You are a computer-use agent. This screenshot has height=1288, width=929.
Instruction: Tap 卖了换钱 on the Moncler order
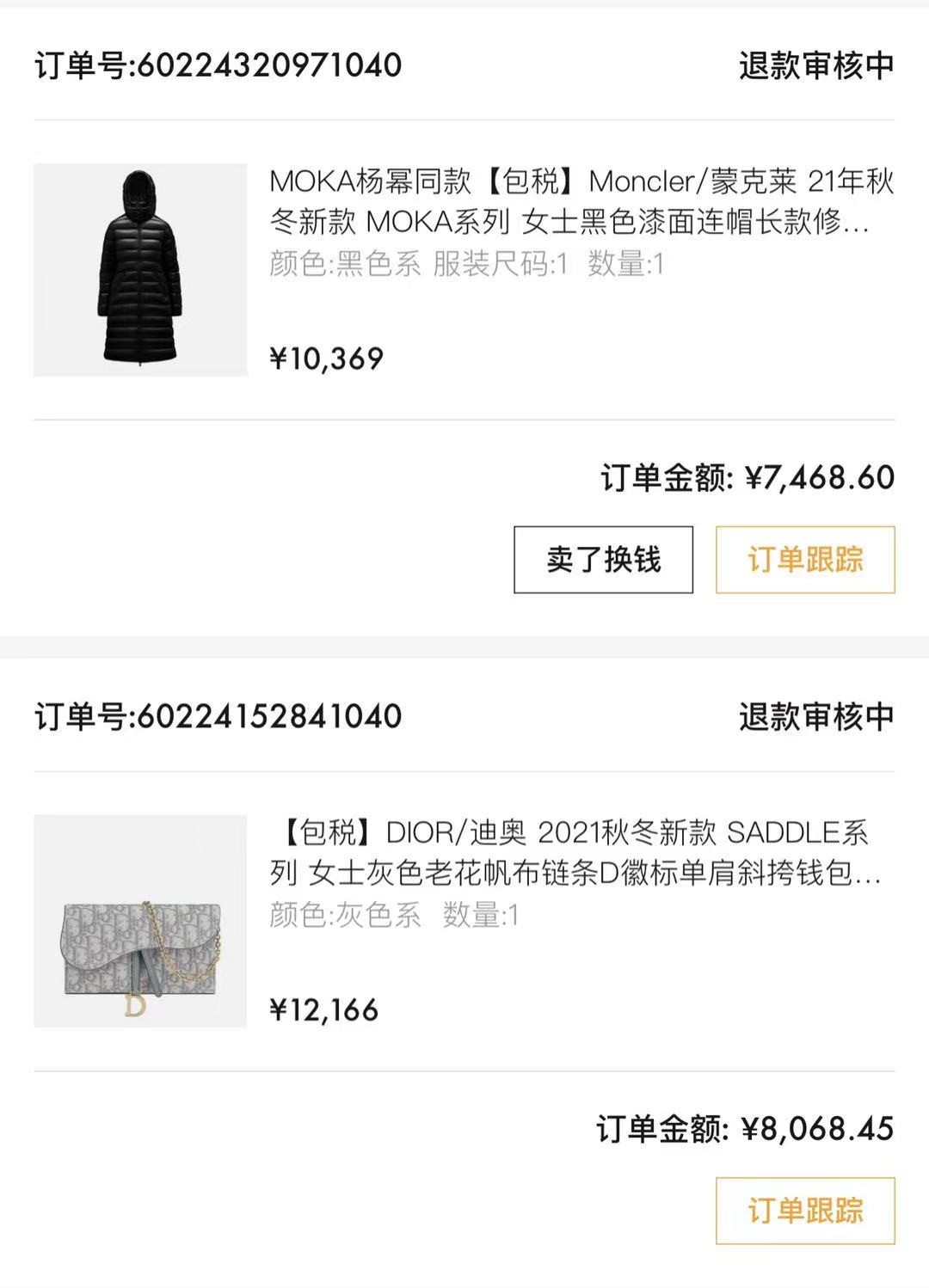603,560
